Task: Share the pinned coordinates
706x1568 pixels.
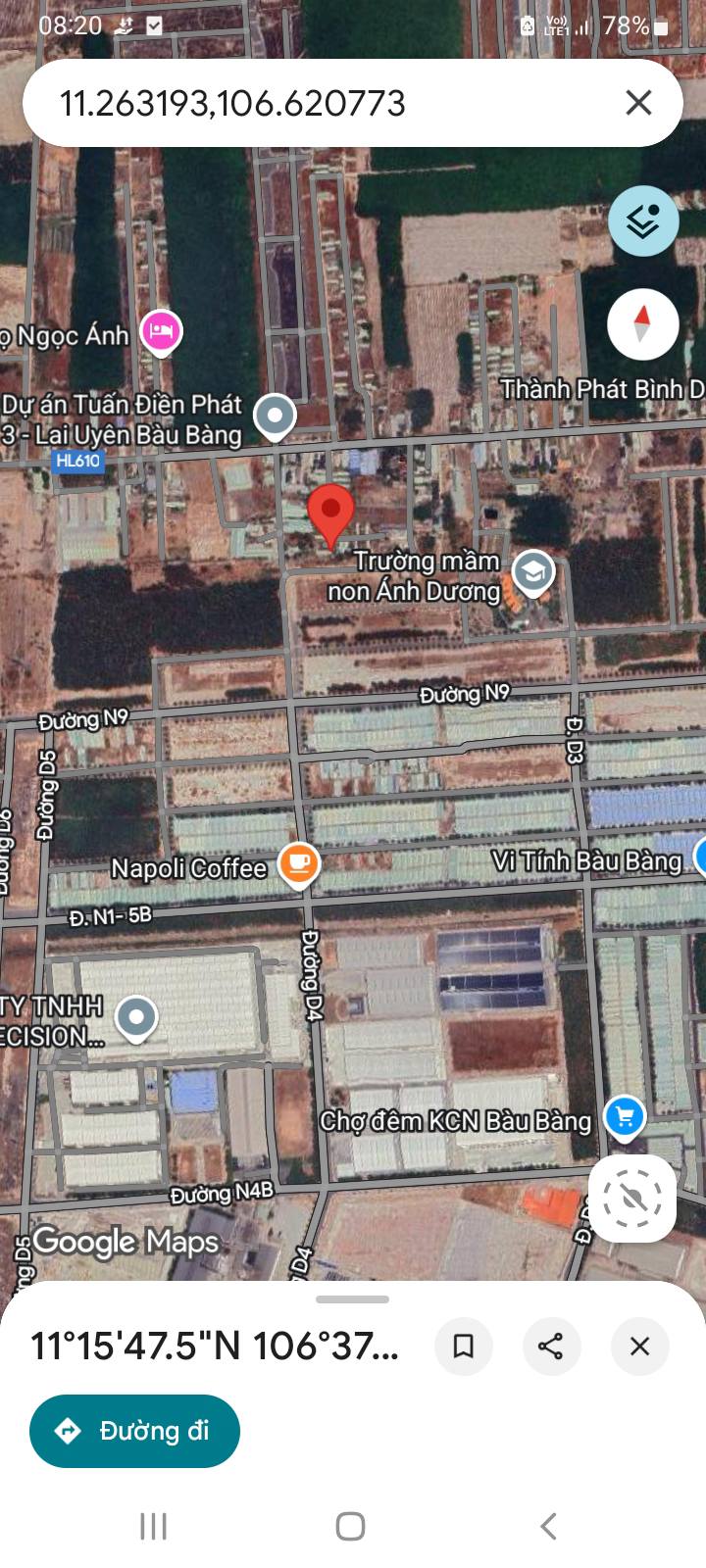Action: point(551,1346)
